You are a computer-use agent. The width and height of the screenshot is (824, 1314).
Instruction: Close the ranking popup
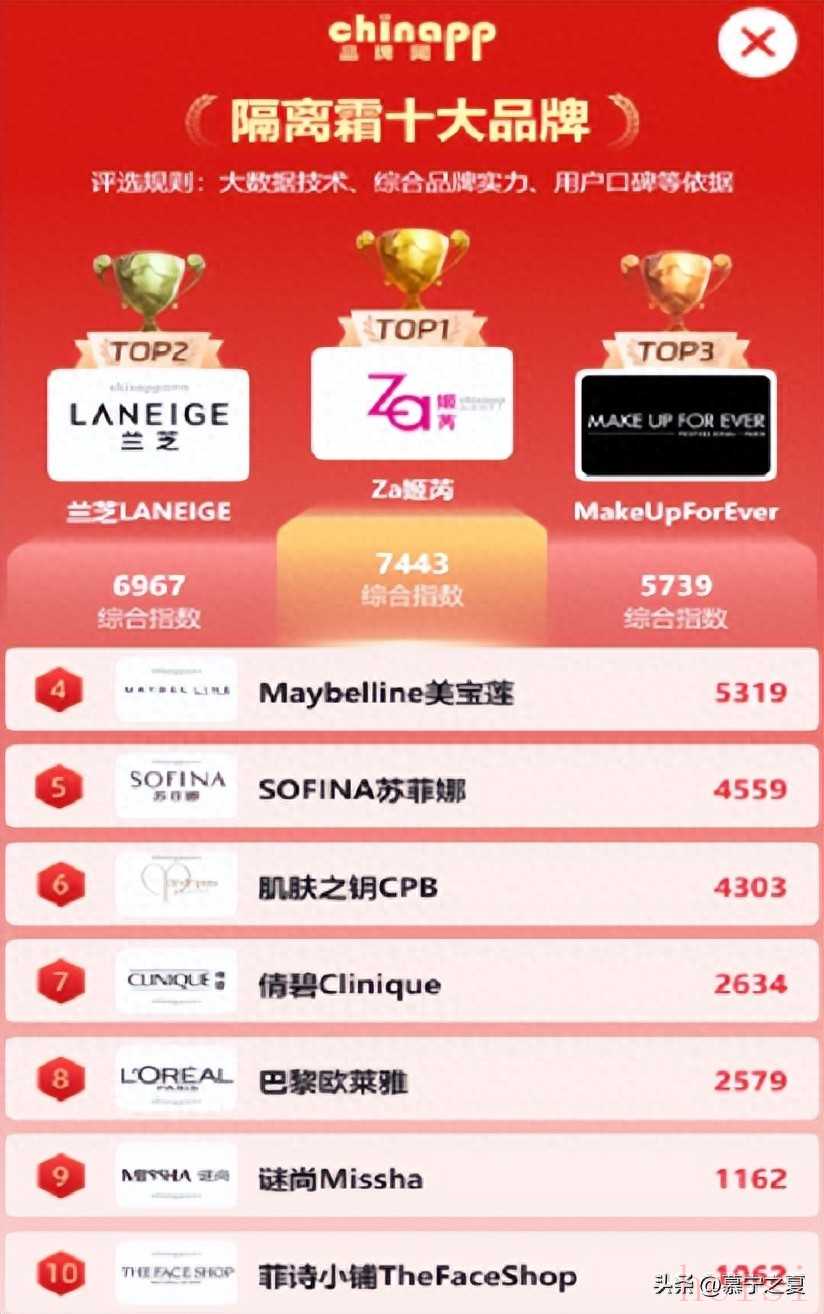757,43
